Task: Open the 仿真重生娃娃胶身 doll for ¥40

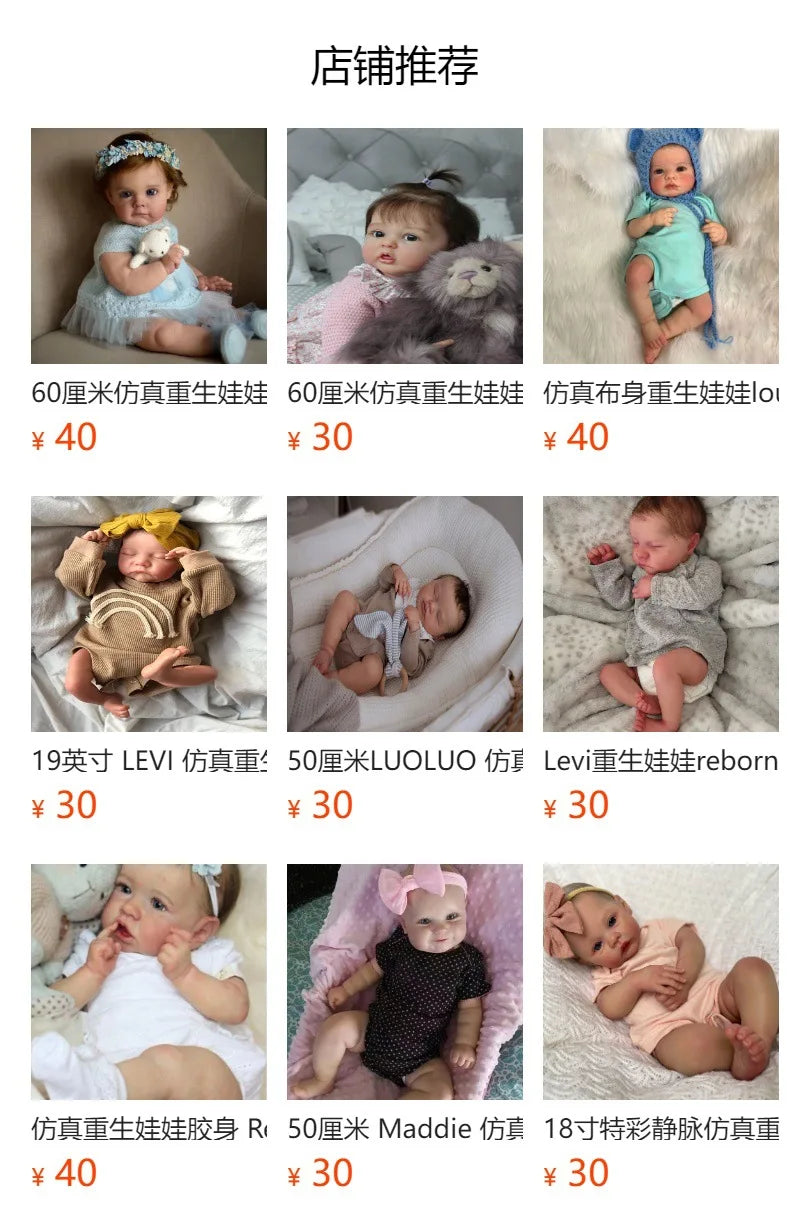Action: pos(149,982)
